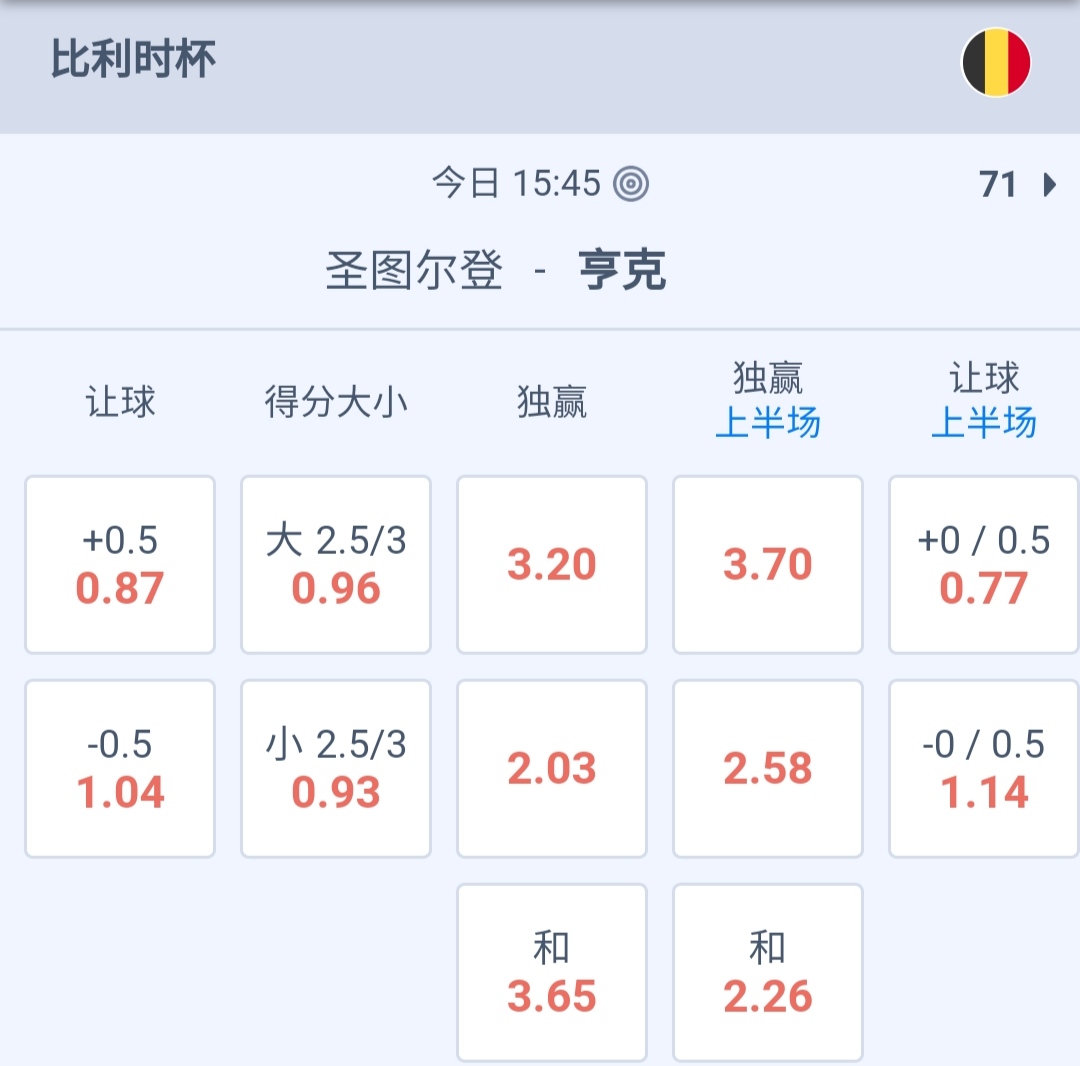Bet on first-half draw at 2.26

point(768,972)
